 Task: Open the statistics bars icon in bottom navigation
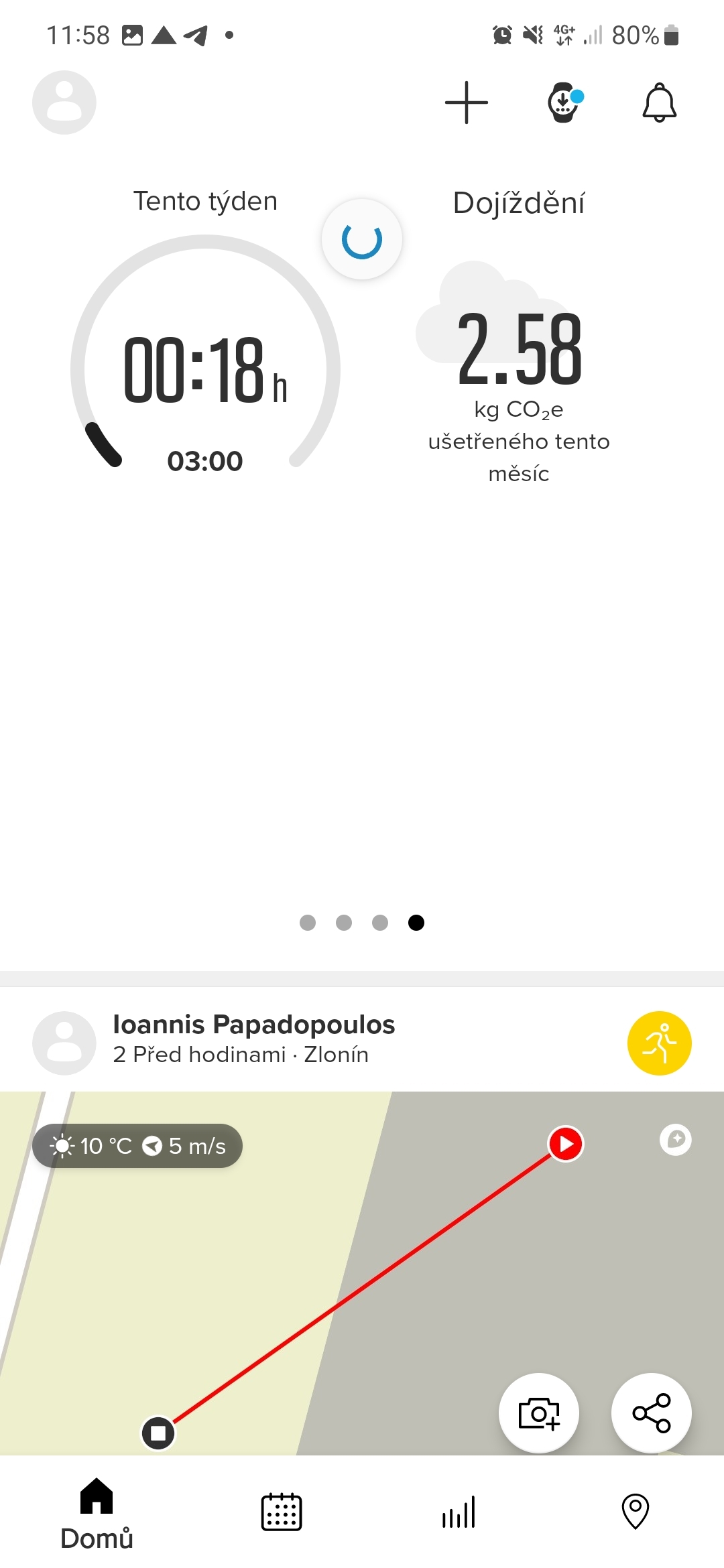pyautogui.click(x=458, y=1513)
